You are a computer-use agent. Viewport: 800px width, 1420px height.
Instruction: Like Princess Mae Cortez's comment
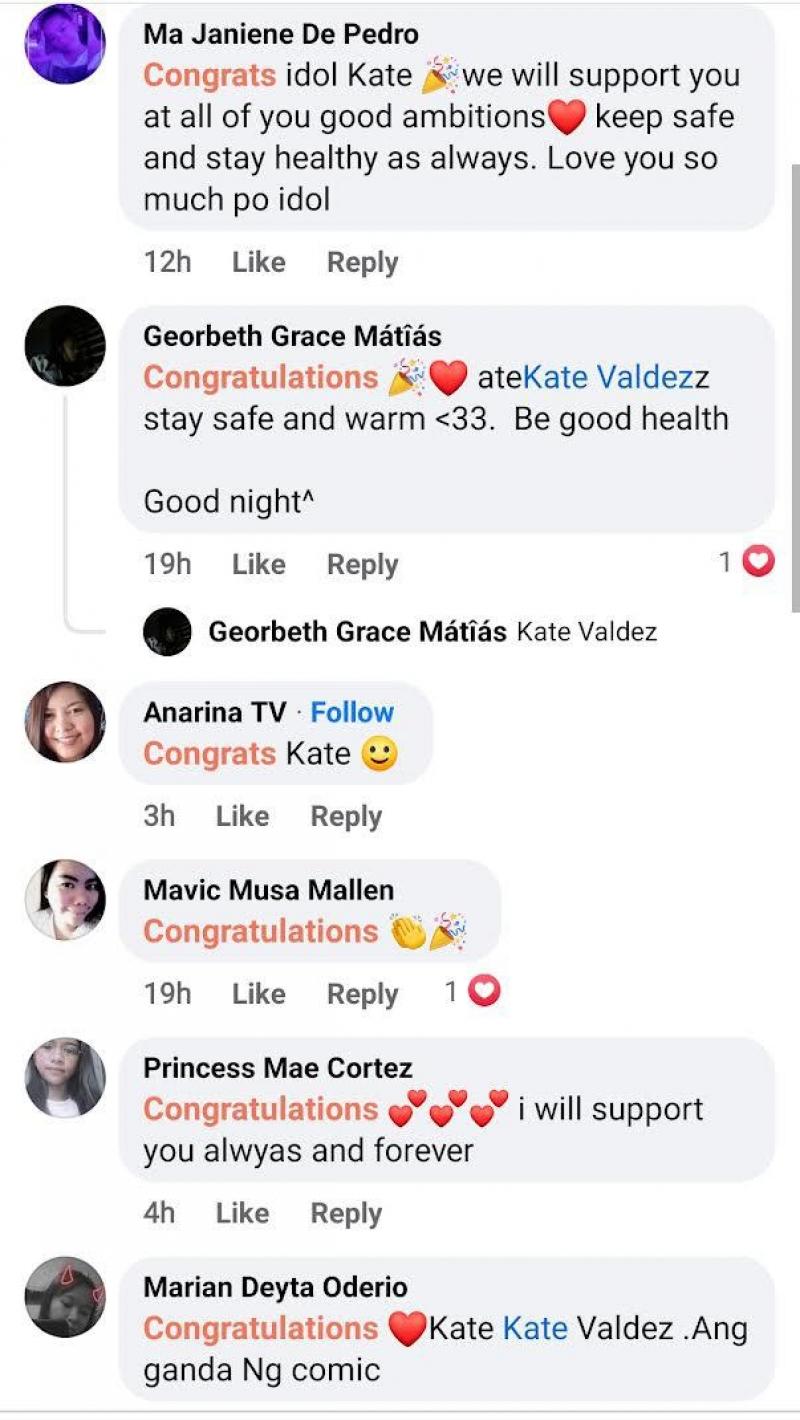click(242, 1214)
